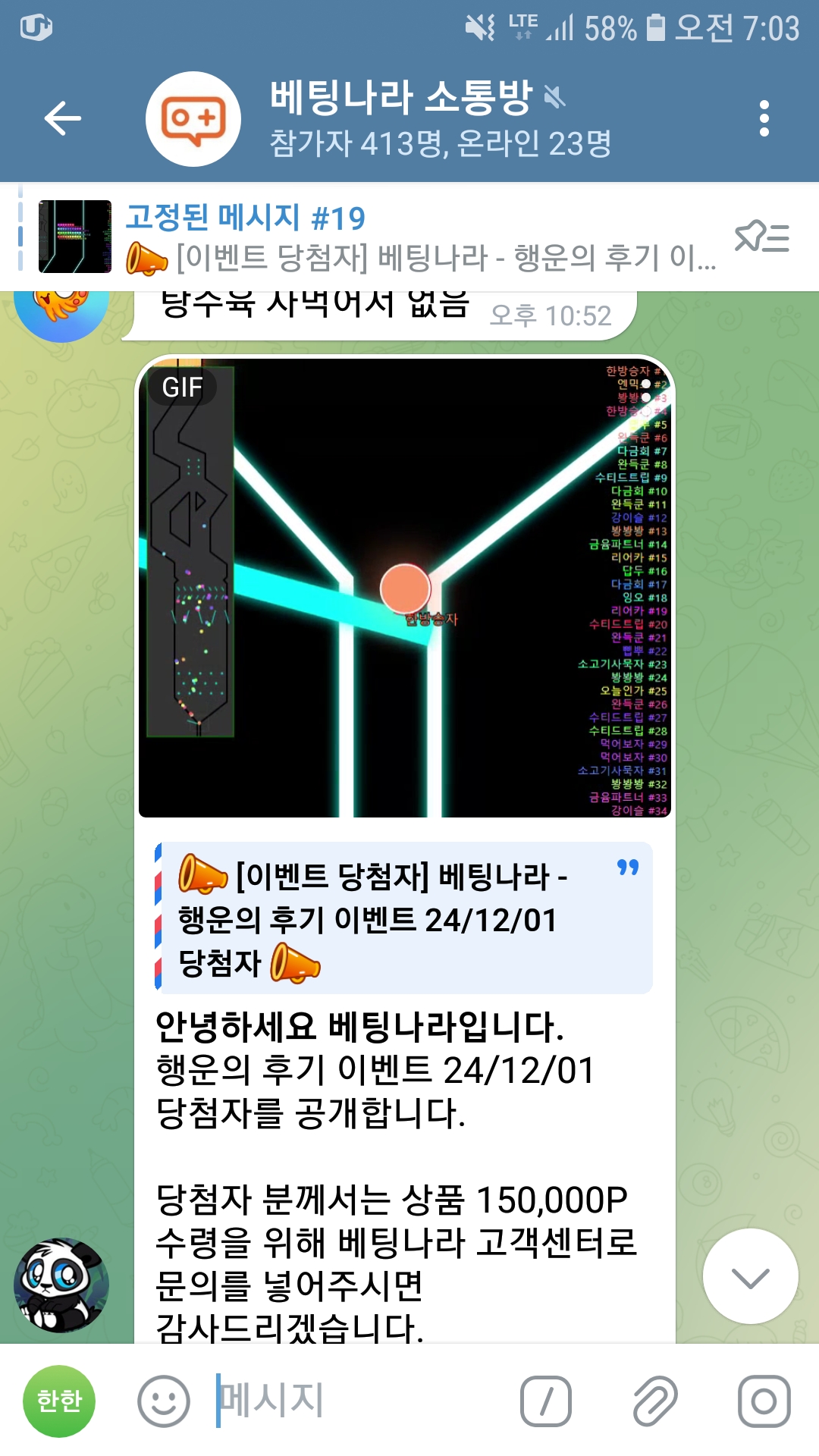The height and width of the screenshot is (1456, 819).
Task: Jump to the quoted 이벤트 당첨자 message
Action: tap(403, 918)
